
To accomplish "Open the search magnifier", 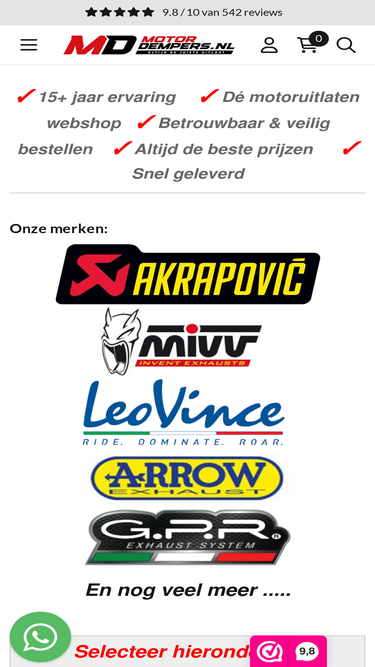I will pyautogui.click(x=346, y=45).
